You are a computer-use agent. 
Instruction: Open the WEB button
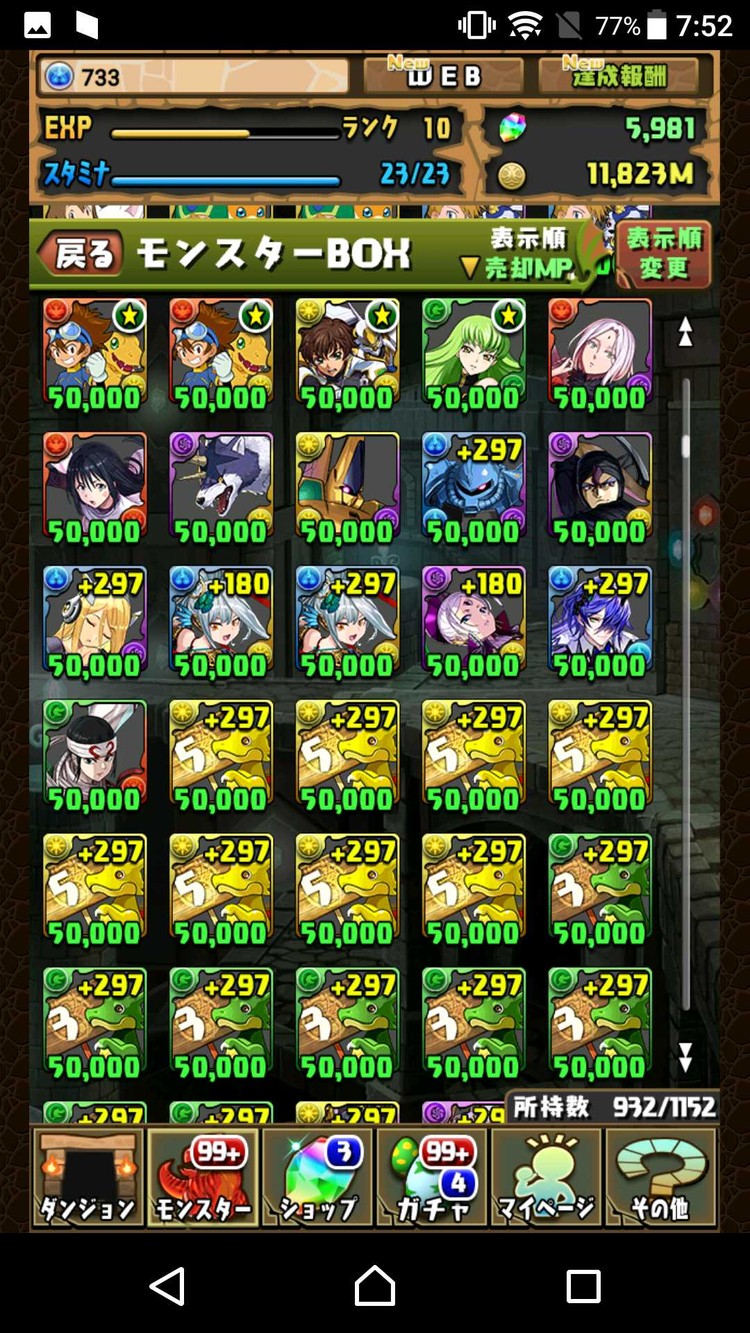click(443, 75)
